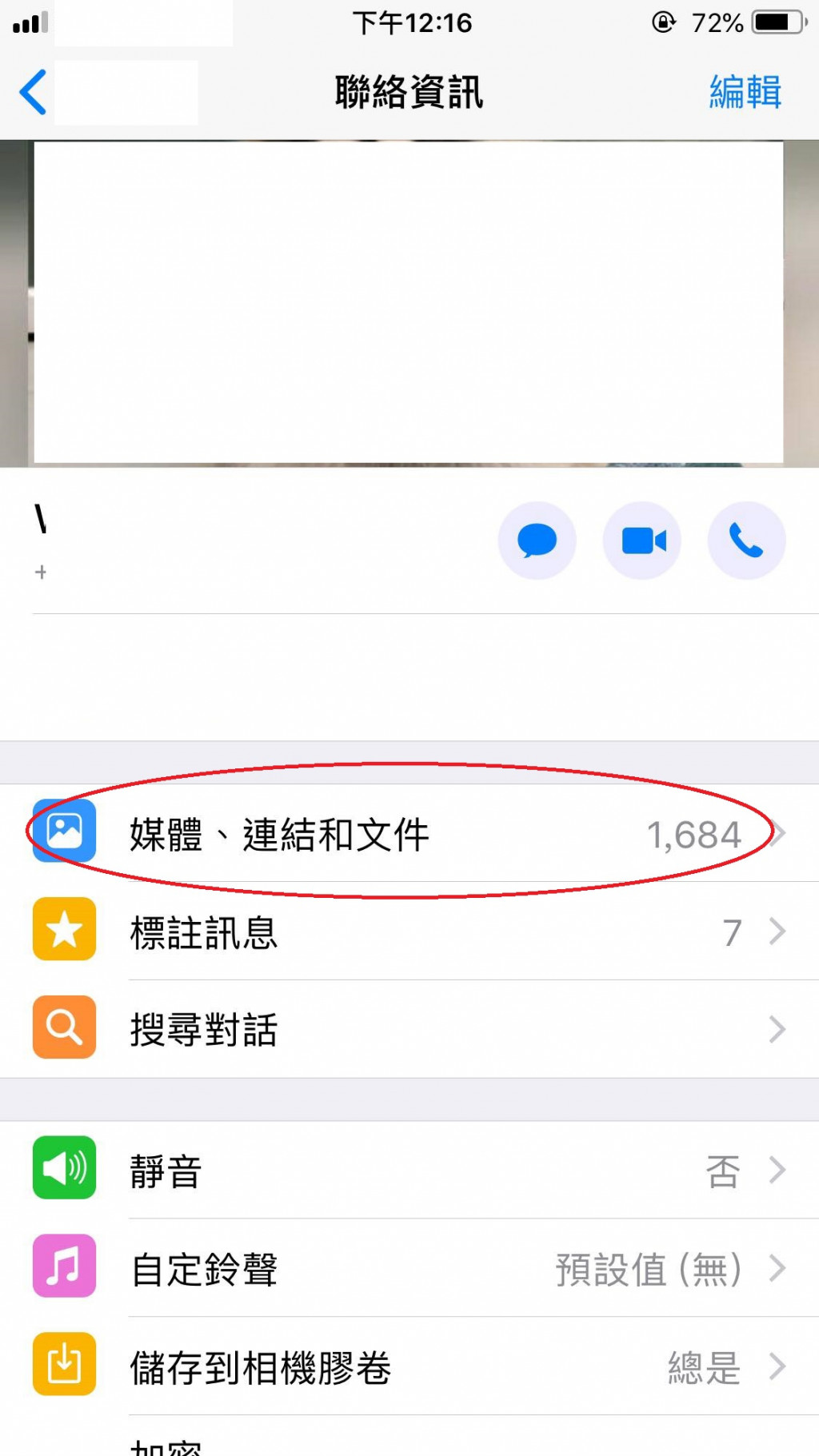
Task: View the contact's profile photo
Action: pos(408,304)
